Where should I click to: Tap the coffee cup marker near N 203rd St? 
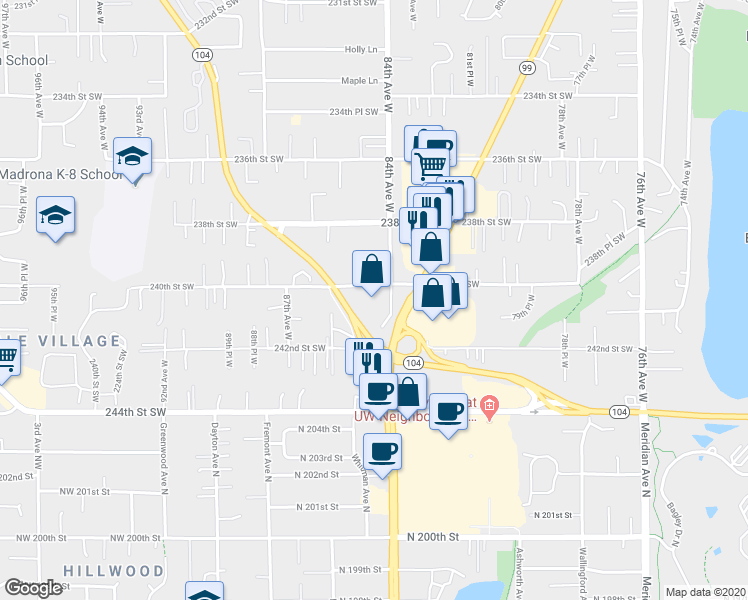(382, 451)
